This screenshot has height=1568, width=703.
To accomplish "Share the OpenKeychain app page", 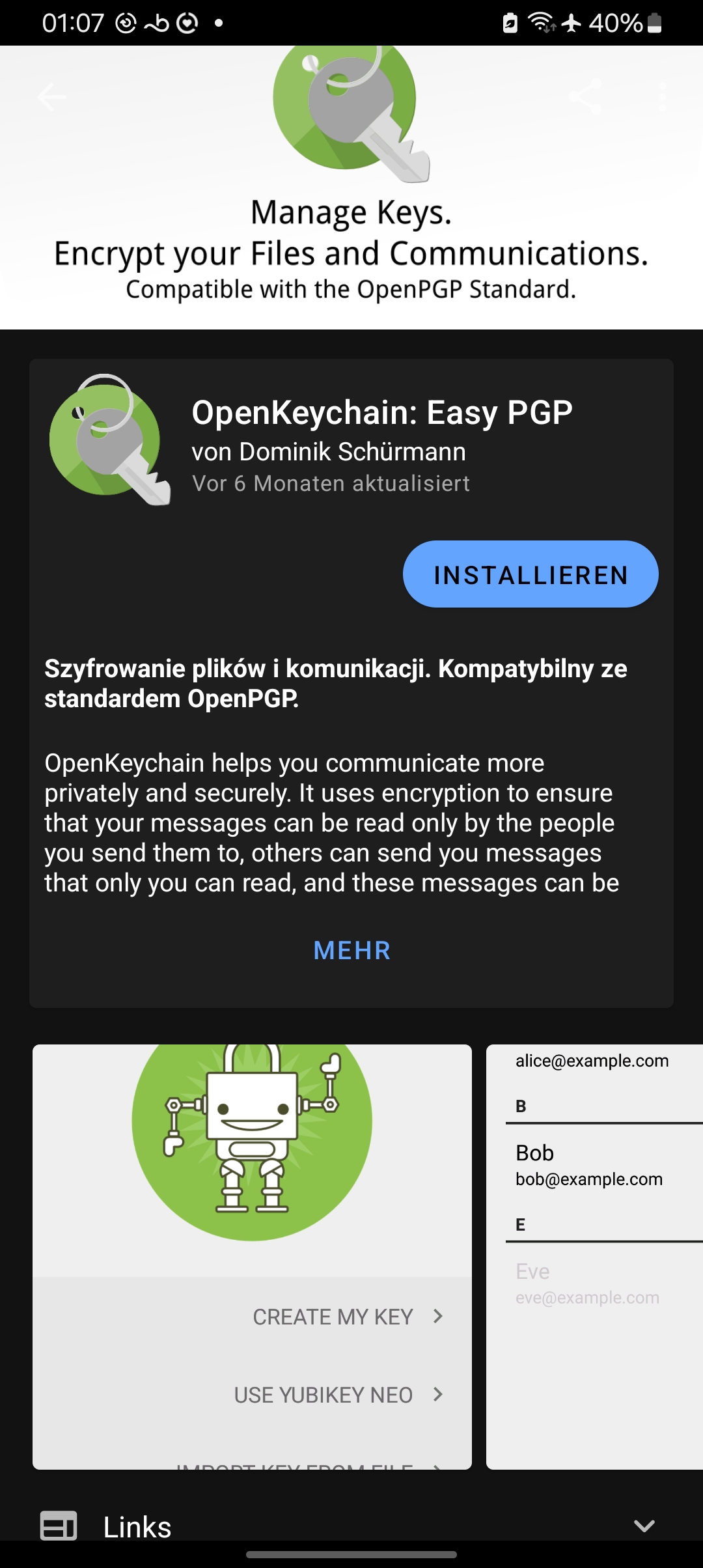I will tap(585, 97).
